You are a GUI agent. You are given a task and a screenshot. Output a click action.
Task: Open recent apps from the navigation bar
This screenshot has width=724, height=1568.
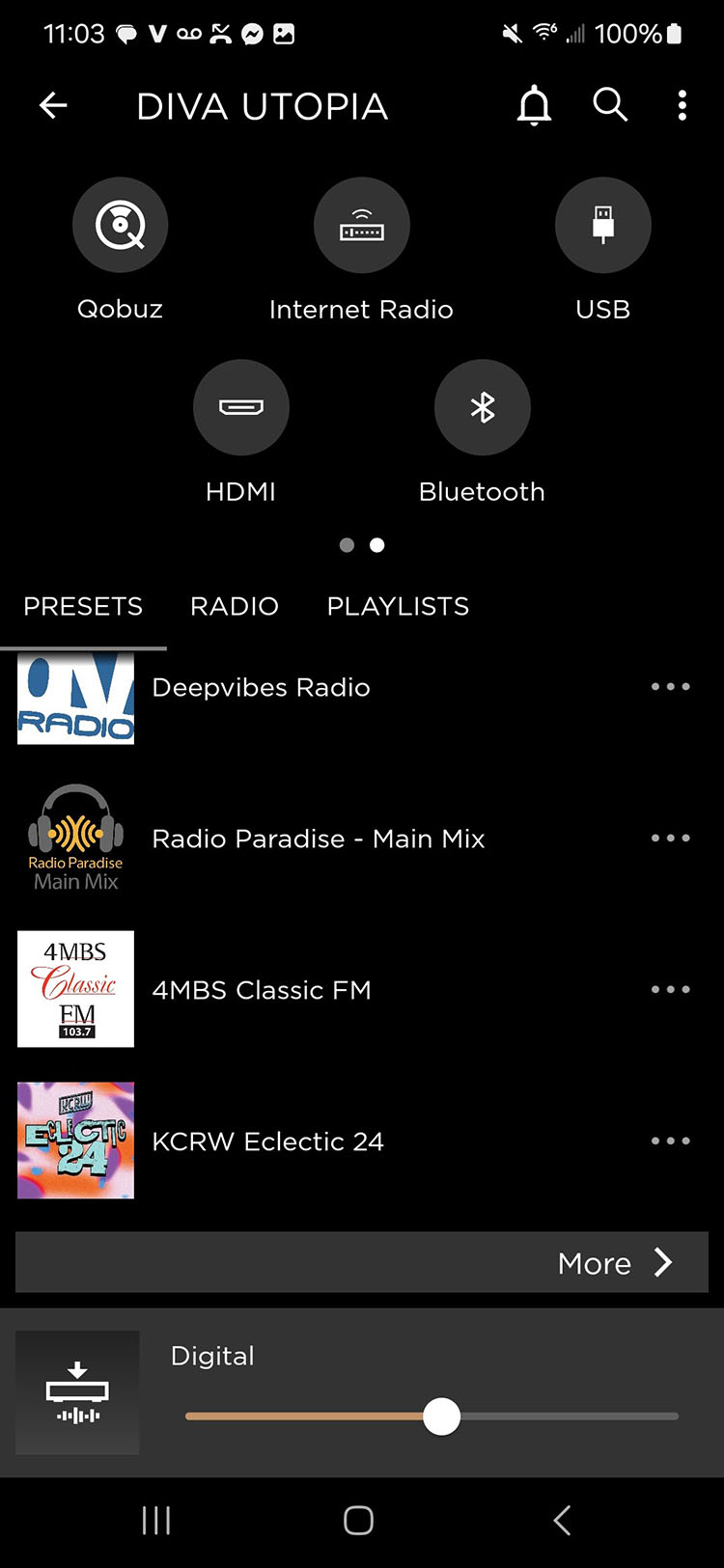[x=156, y=1521]
